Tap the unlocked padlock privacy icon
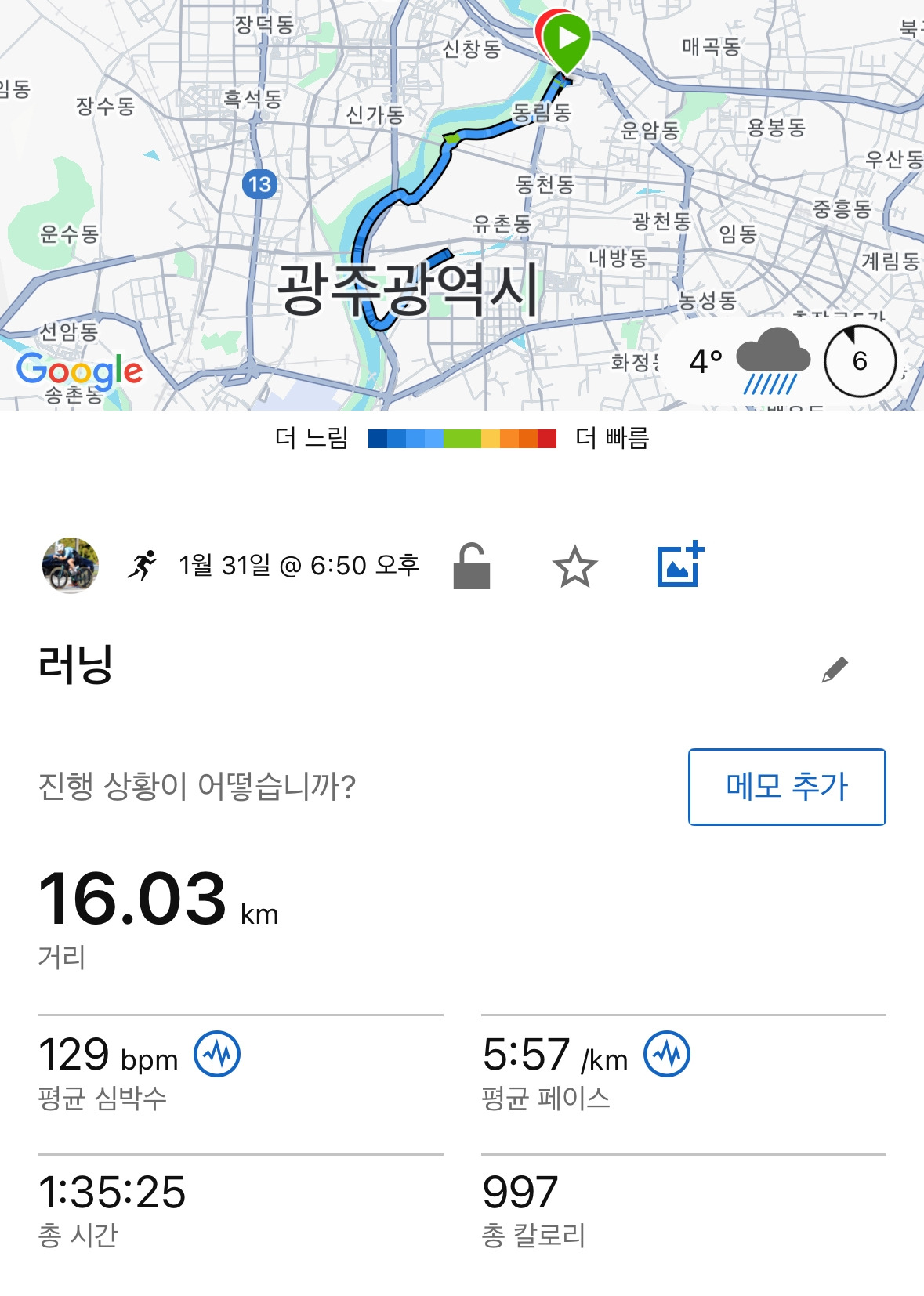Screen dimensions: 924x1296 point(472,566)
